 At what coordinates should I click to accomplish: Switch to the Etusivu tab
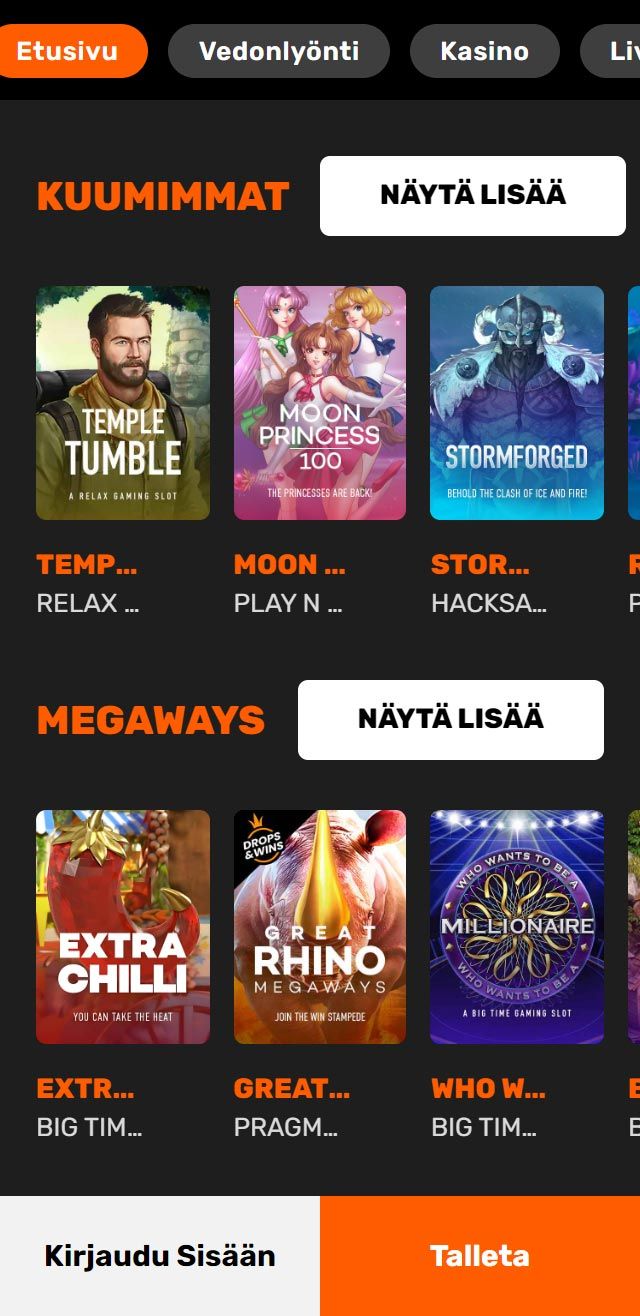coord(68,51)
